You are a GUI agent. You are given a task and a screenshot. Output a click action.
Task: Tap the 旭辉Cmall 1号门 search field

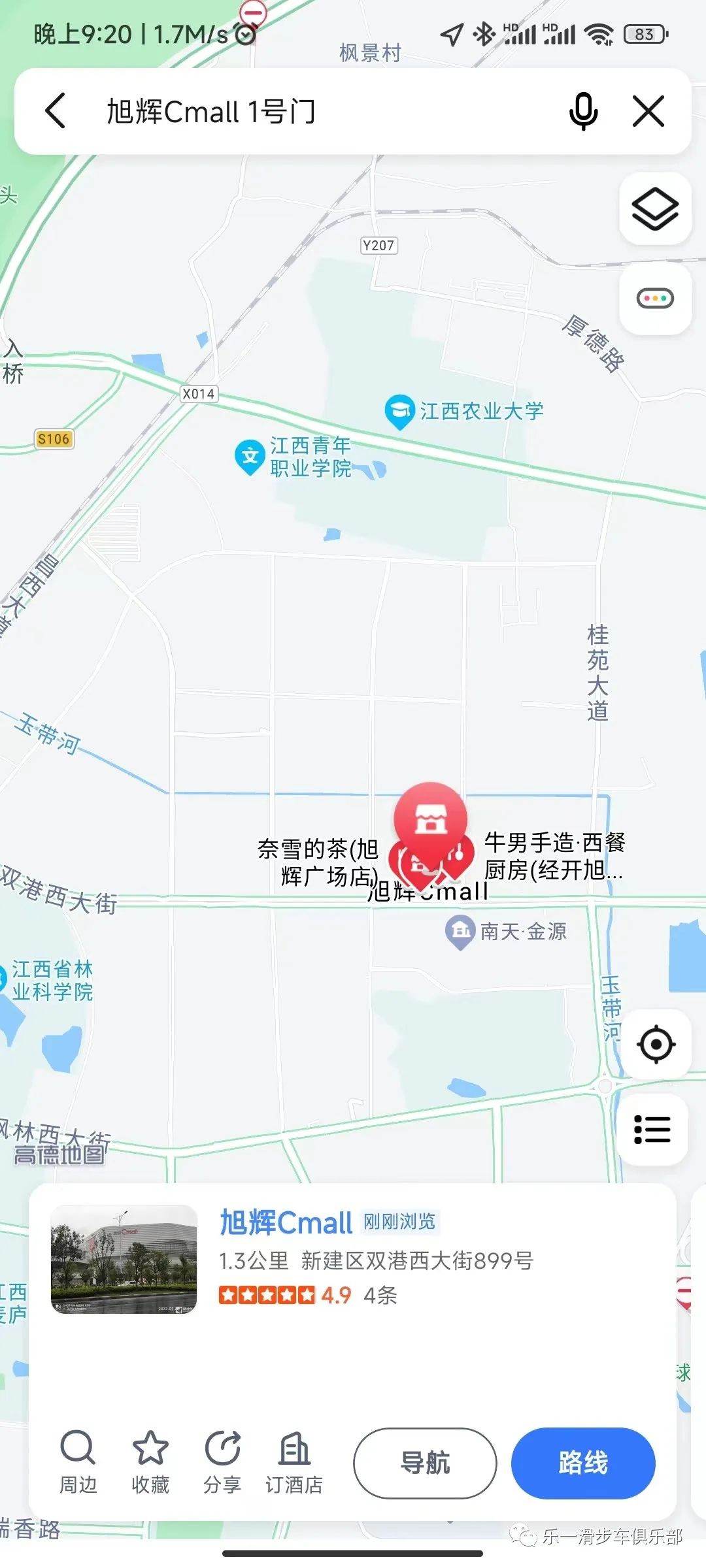coord(314,112)
